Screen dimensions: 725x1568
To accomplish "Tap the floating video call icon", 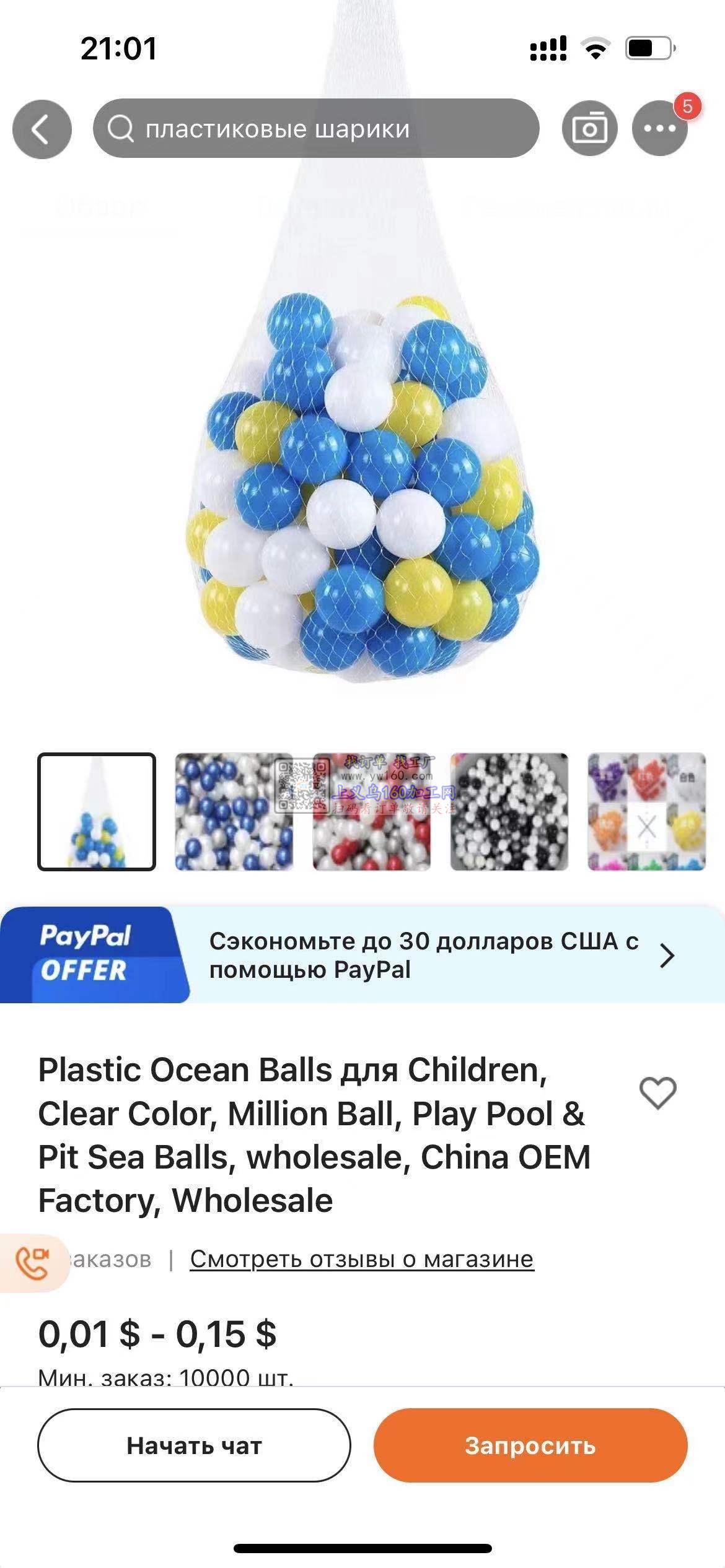I will pyautogui.click(x=32, y=1263).
